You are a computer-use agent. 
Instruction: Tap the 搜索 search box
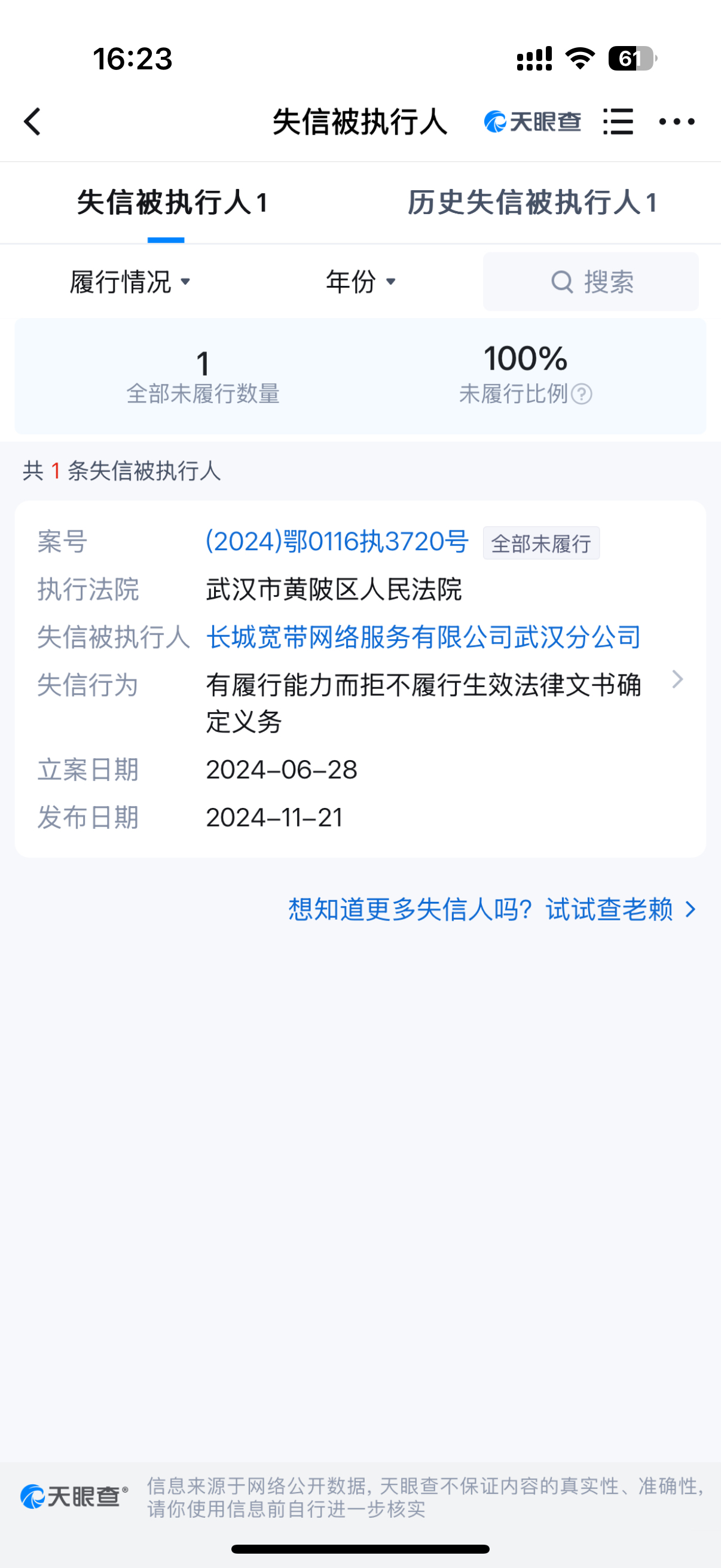click(x=590, y=282)
